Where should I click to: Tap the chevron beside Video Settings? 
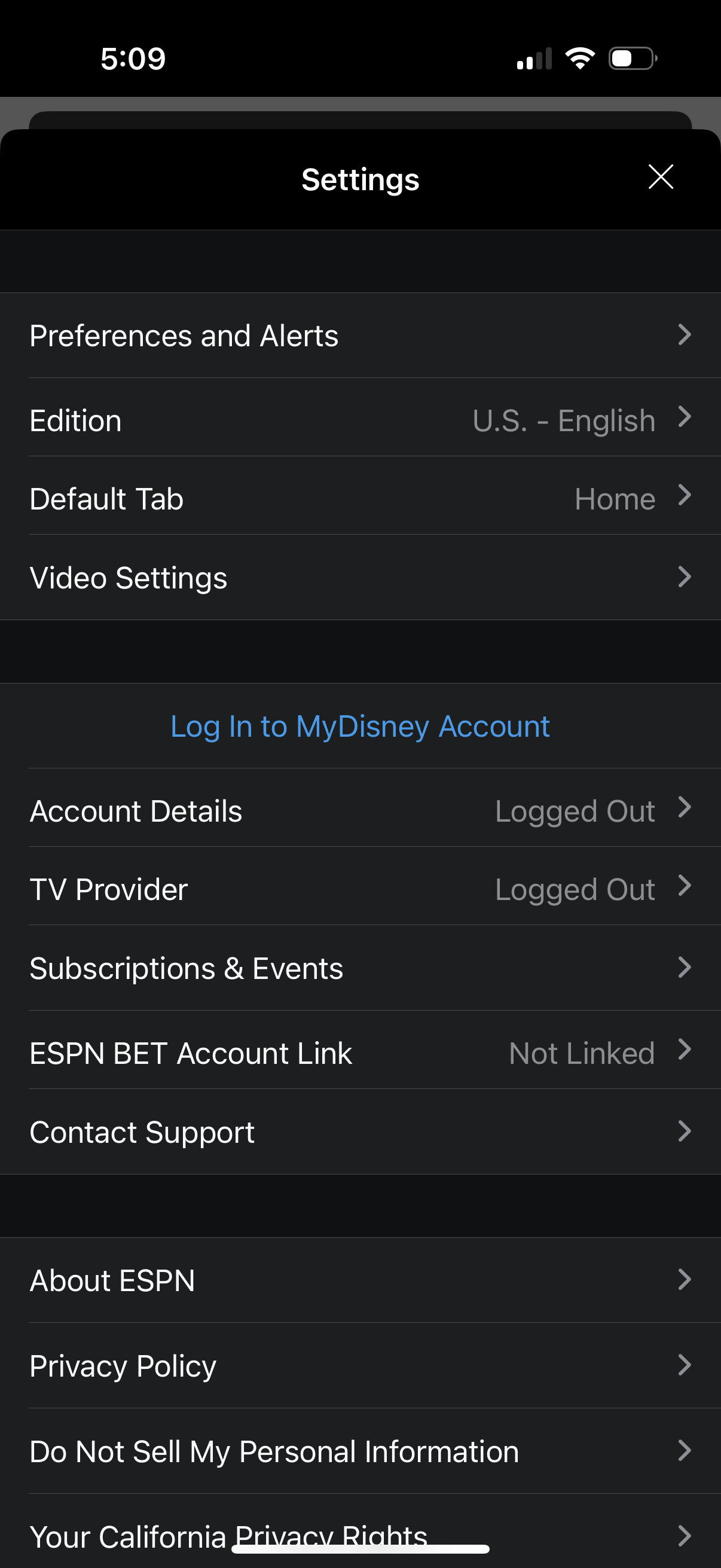tap(684, 577)
